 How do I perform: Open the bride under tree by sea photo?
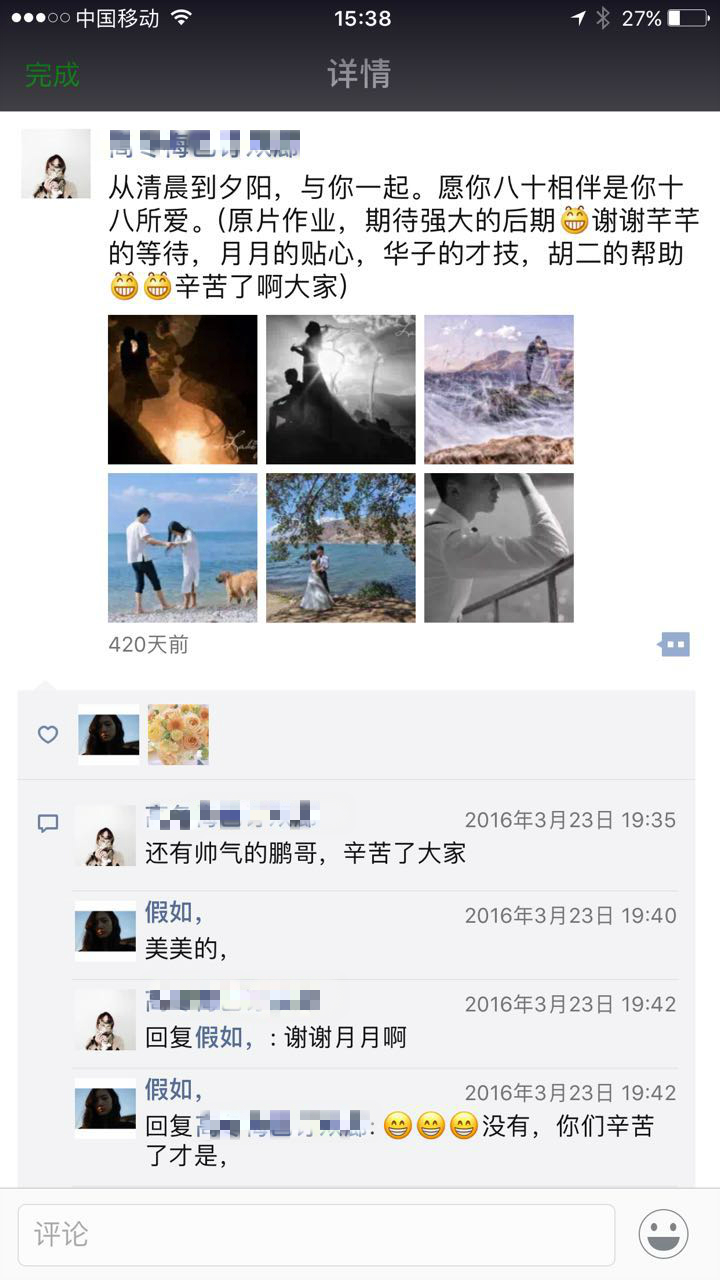pos(341,548)
